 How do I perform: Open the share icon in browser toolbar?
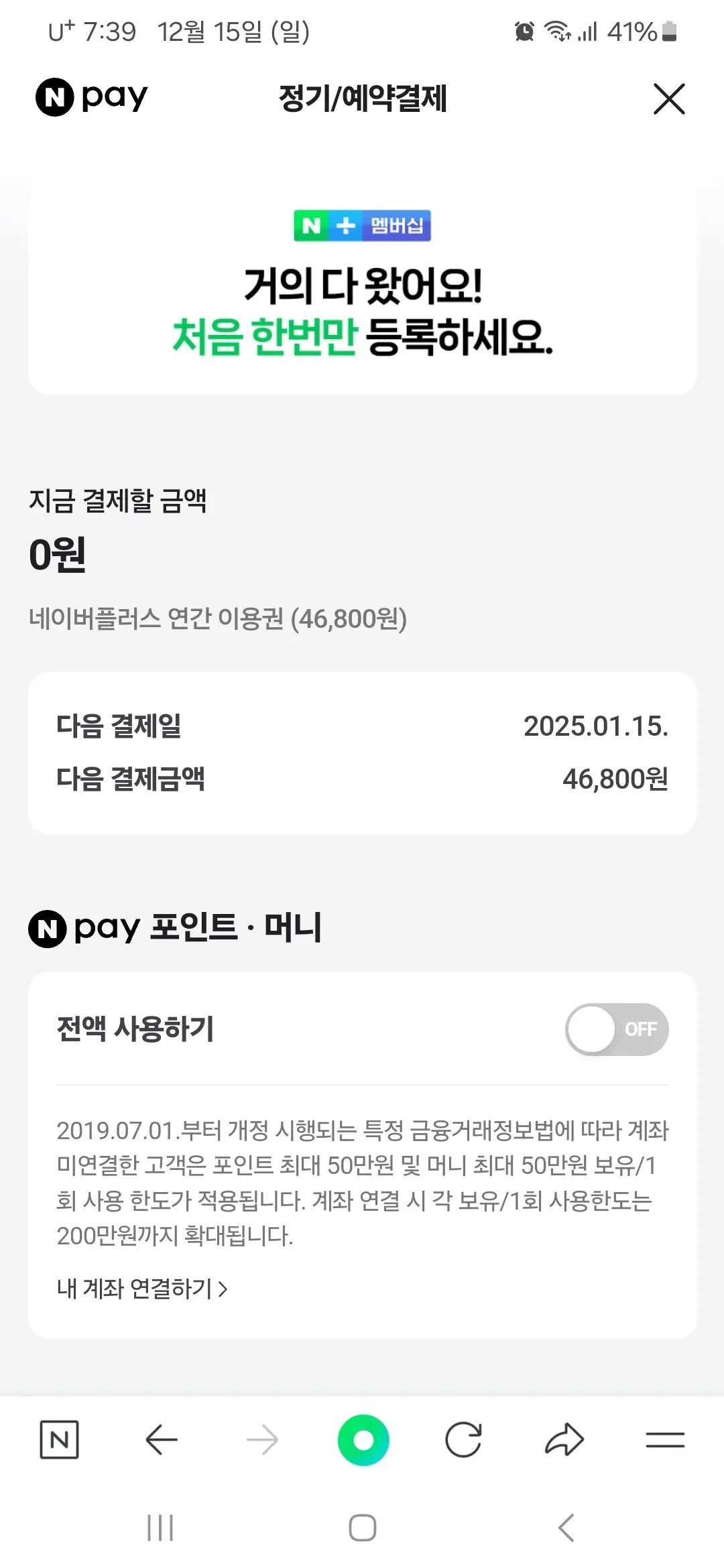pos(564,1438)
